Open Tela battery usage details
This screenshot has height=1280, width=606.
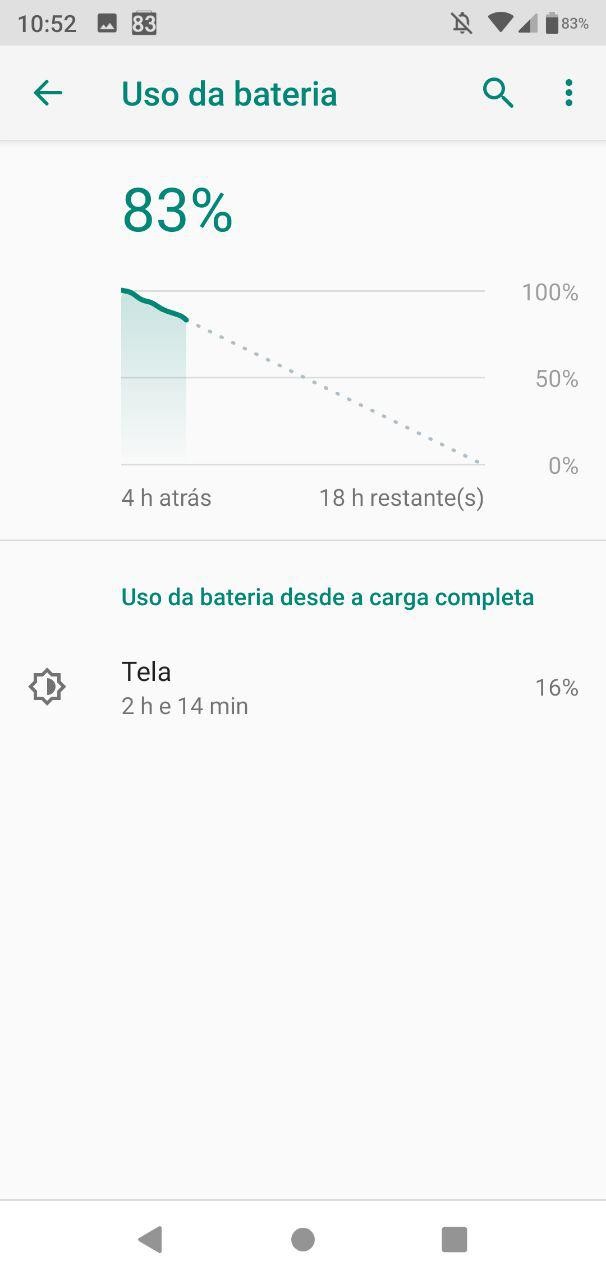pos(302,688)
